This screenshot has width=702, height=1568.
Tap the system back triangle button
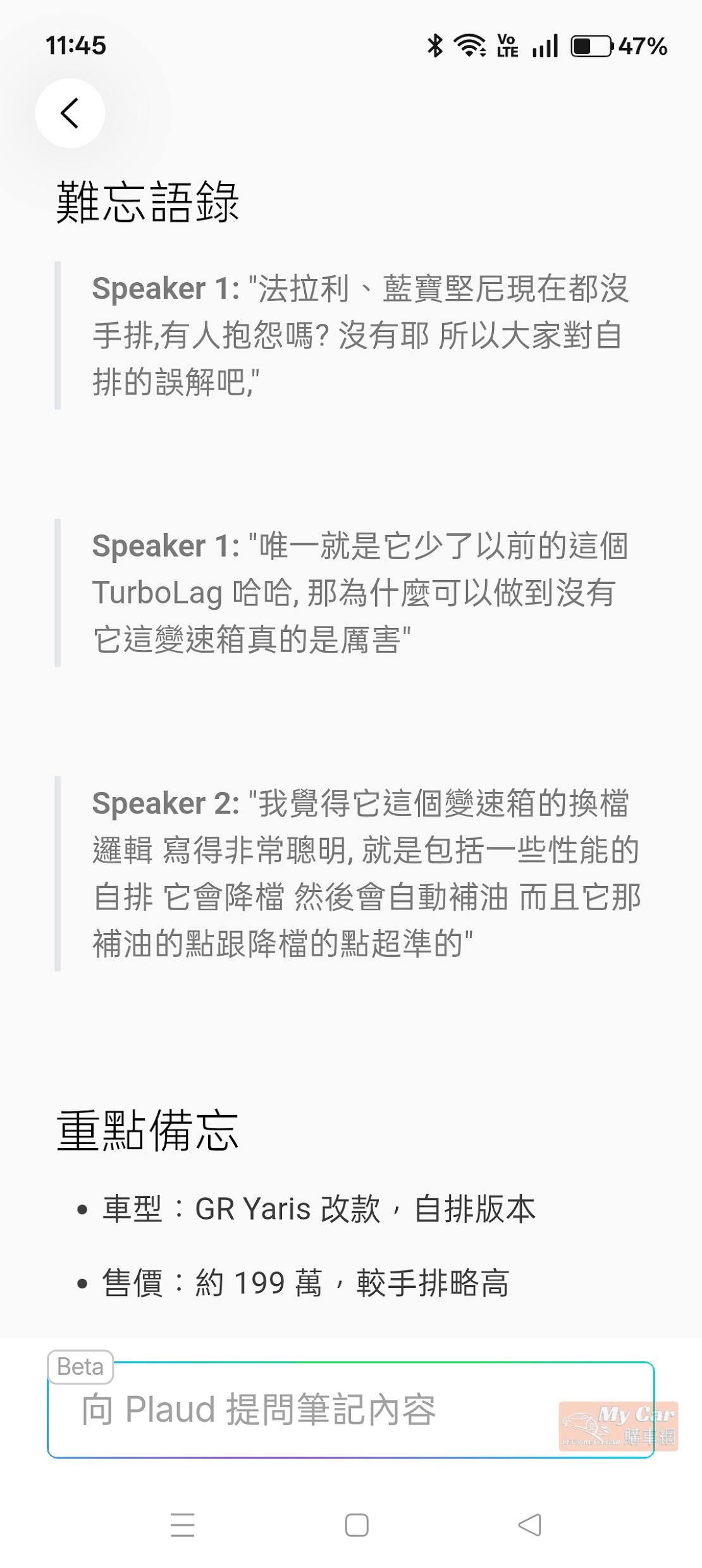[530, 1525]
